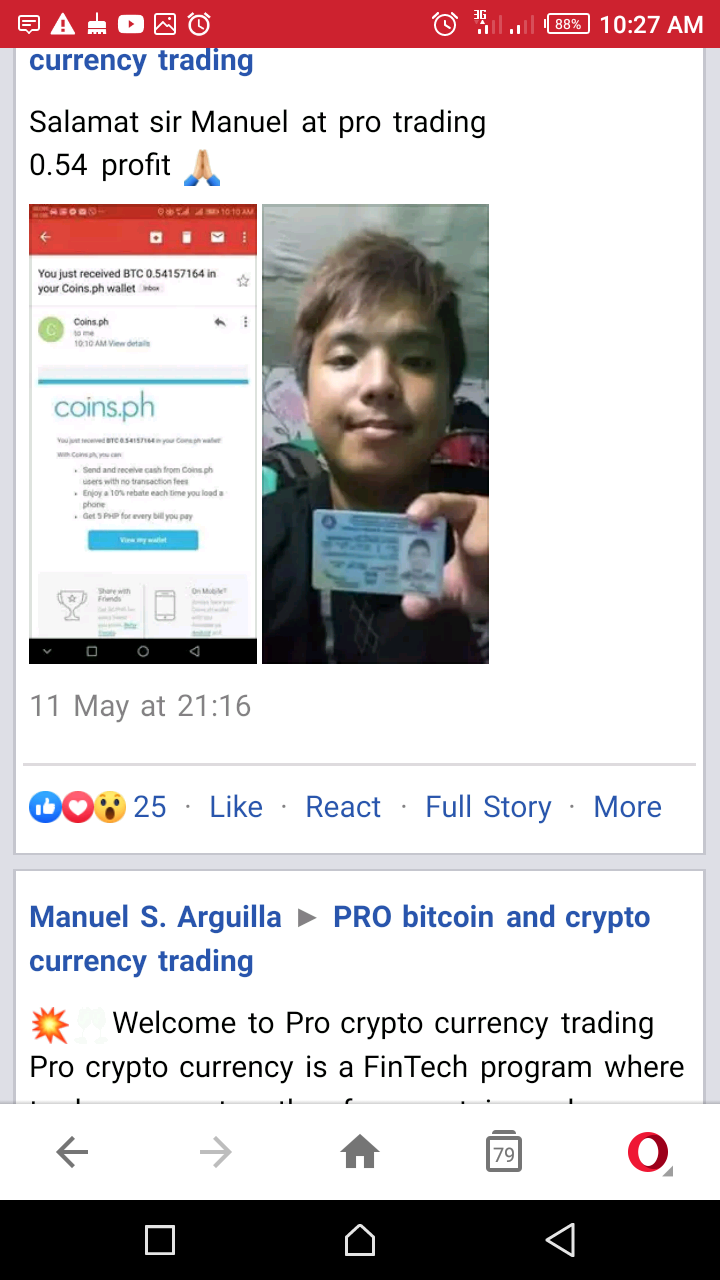Viewport: 720px width, 1280px height.
Task: View the 25 reactions on the post
Action: click(98, 807)
